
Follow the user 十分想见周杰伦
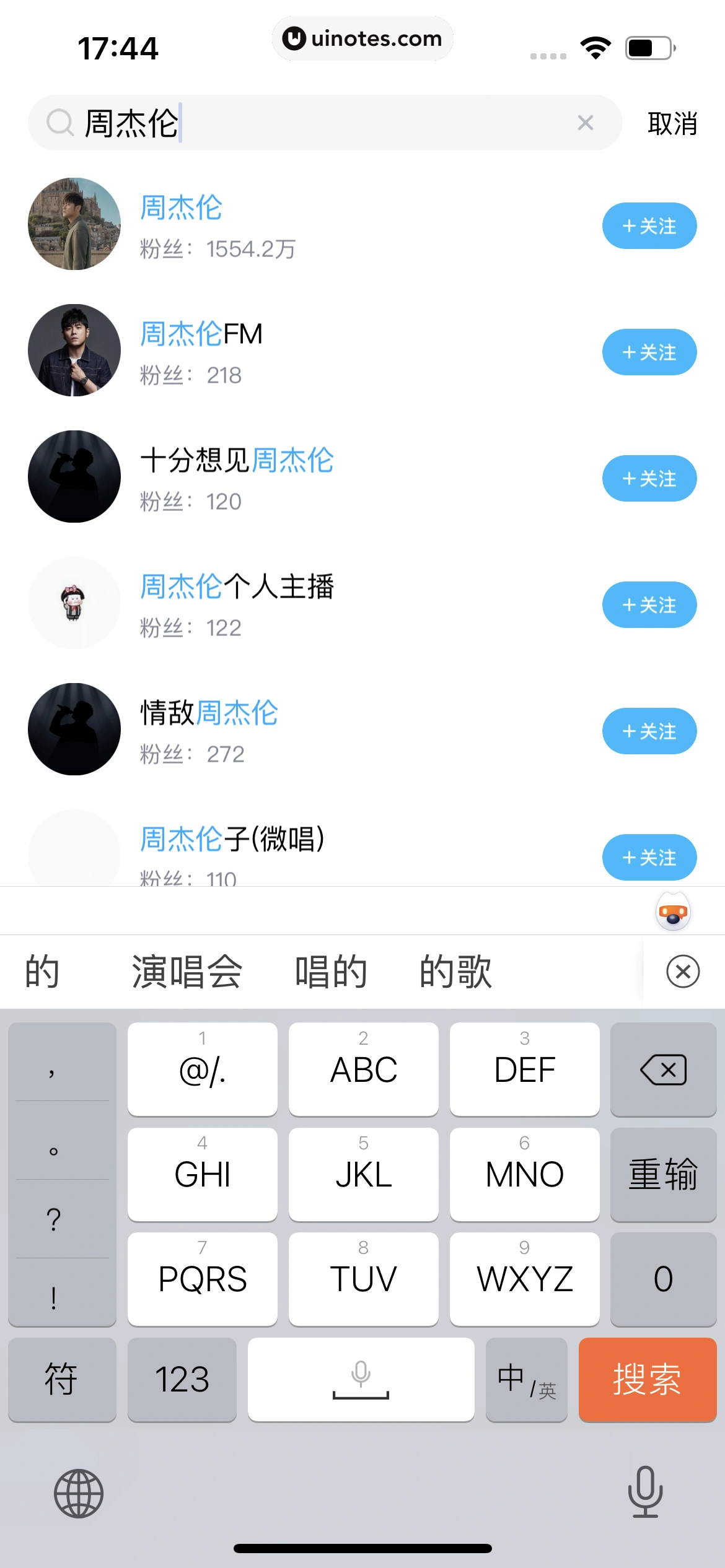649,479
